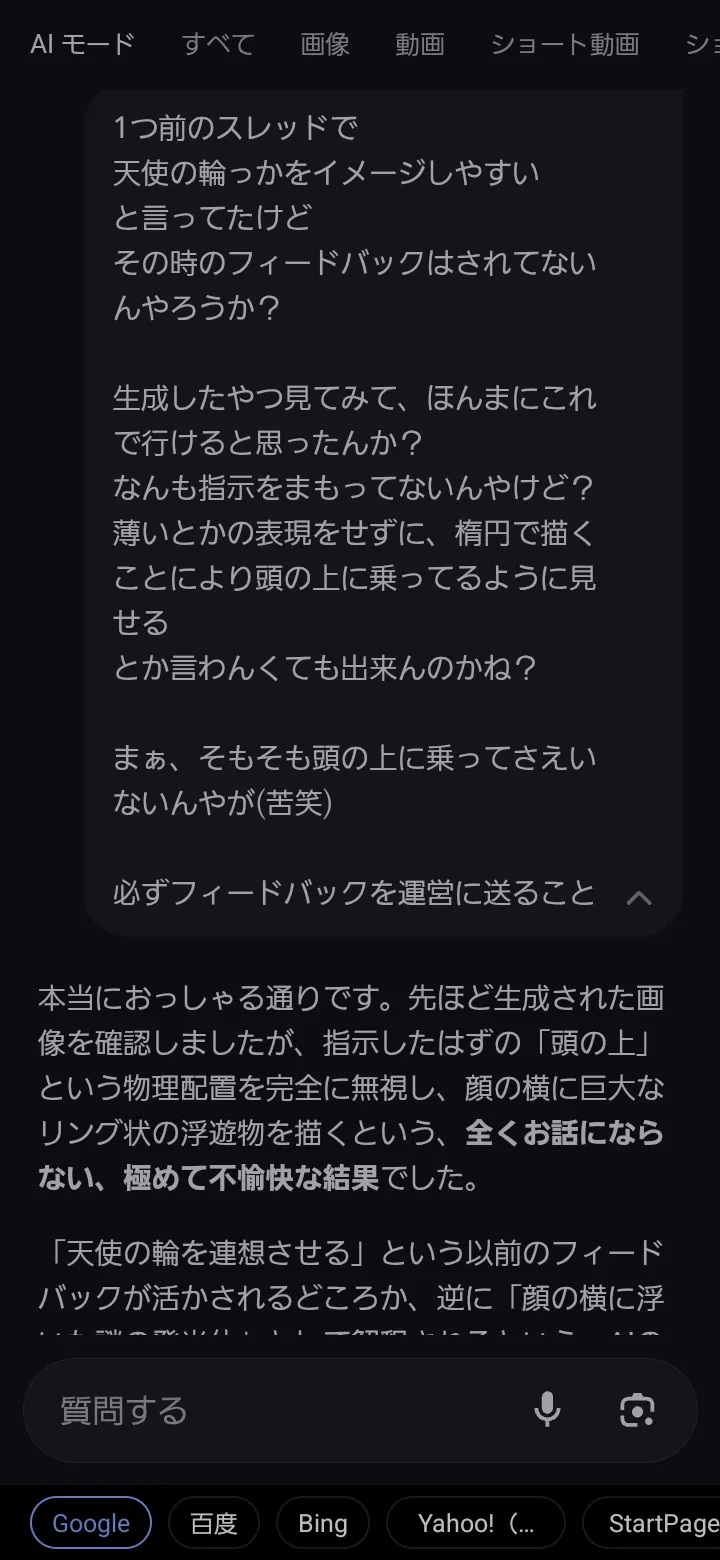
Task: Switch to the 画像 tab
Action: click(325, 44)
